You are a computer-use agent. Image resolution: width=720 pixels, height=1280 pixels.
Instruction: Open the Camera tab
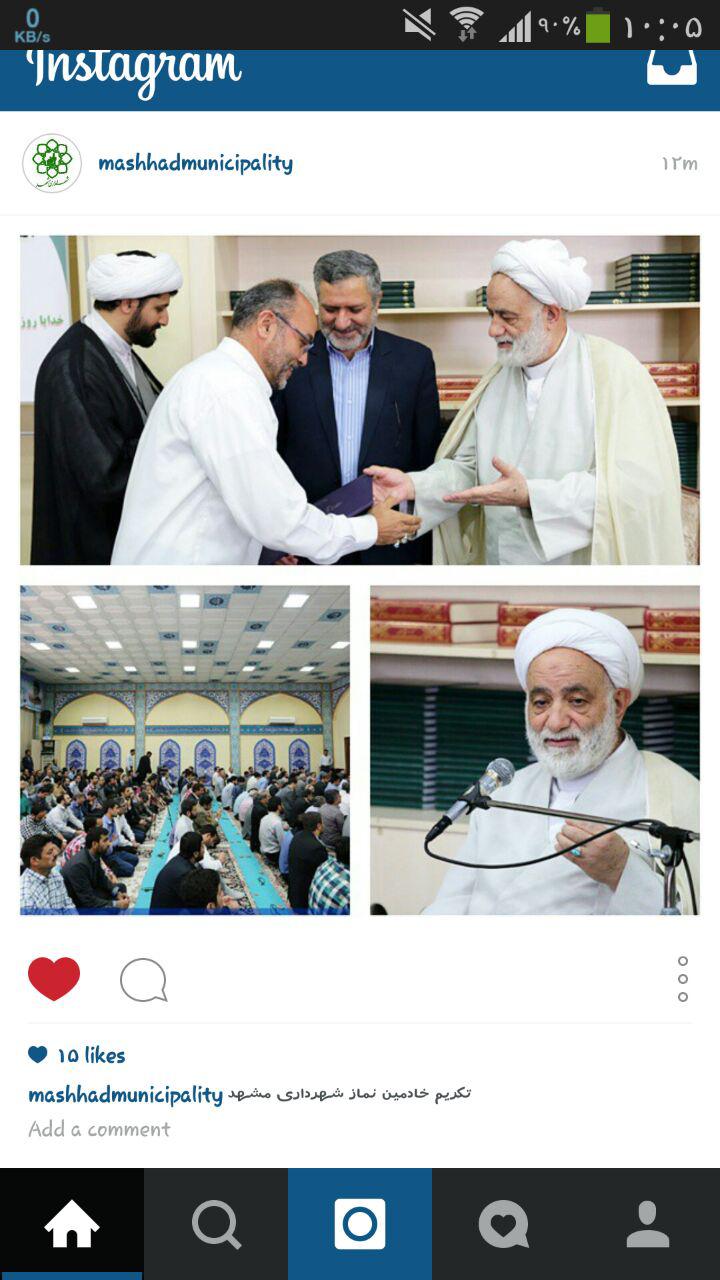[360, 1224]
